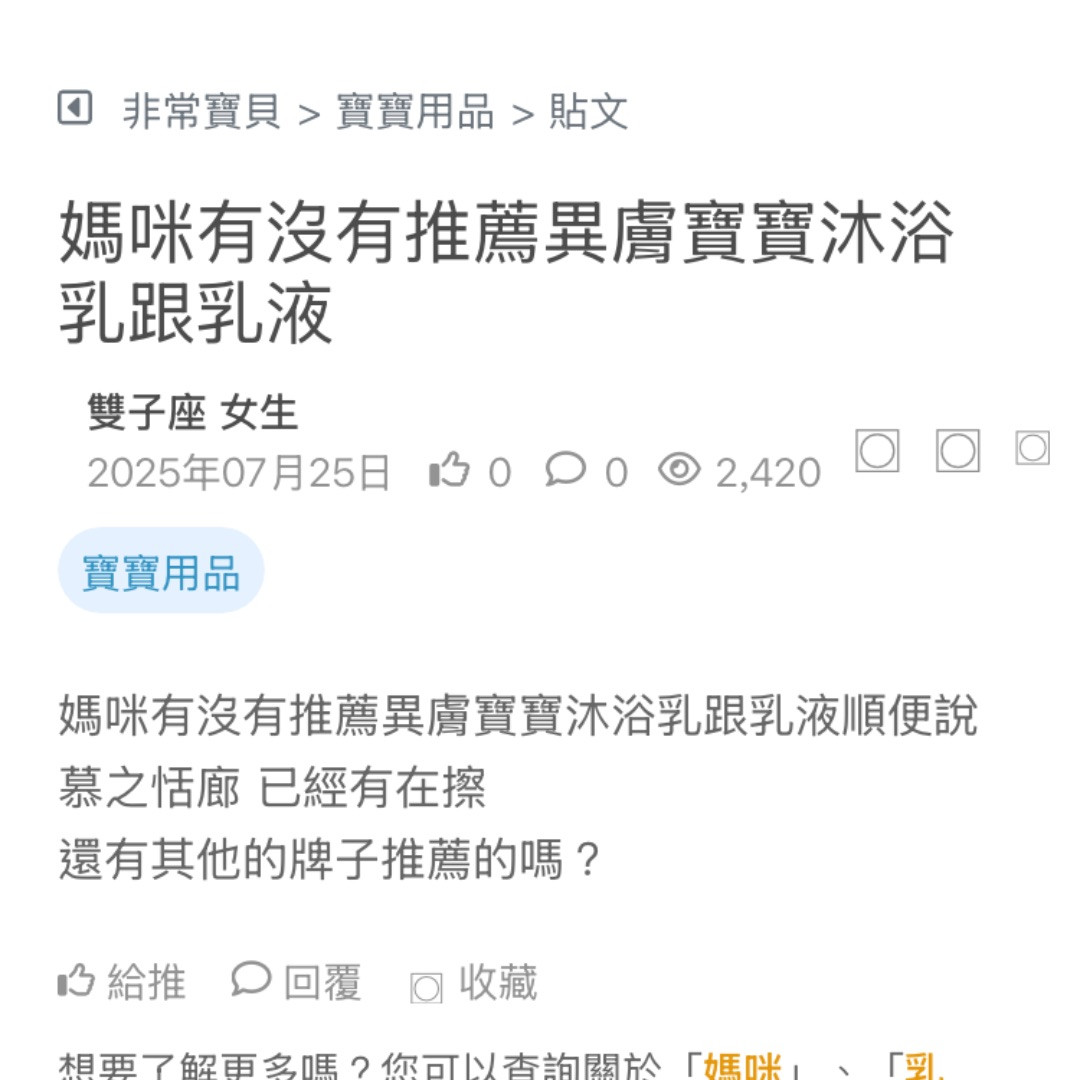Open the author profile 雙子座 女生

(x=193, y=412)
